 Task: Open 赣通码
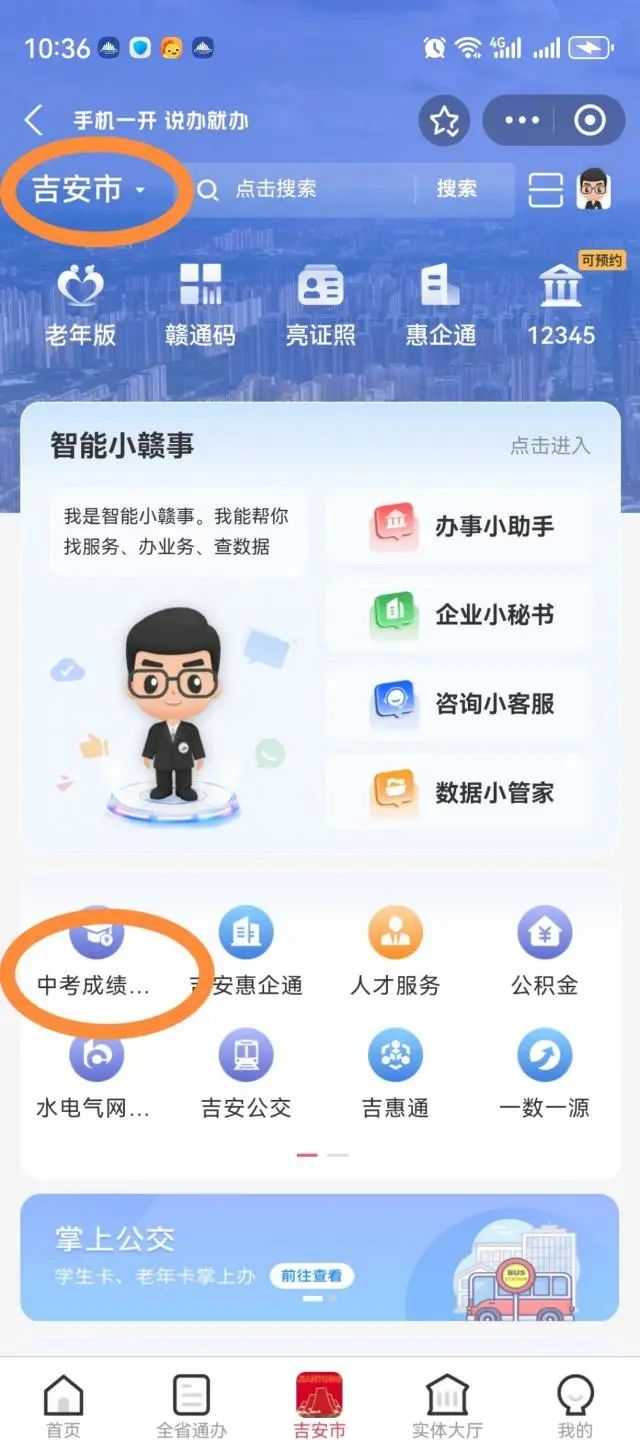pos(200,305)
